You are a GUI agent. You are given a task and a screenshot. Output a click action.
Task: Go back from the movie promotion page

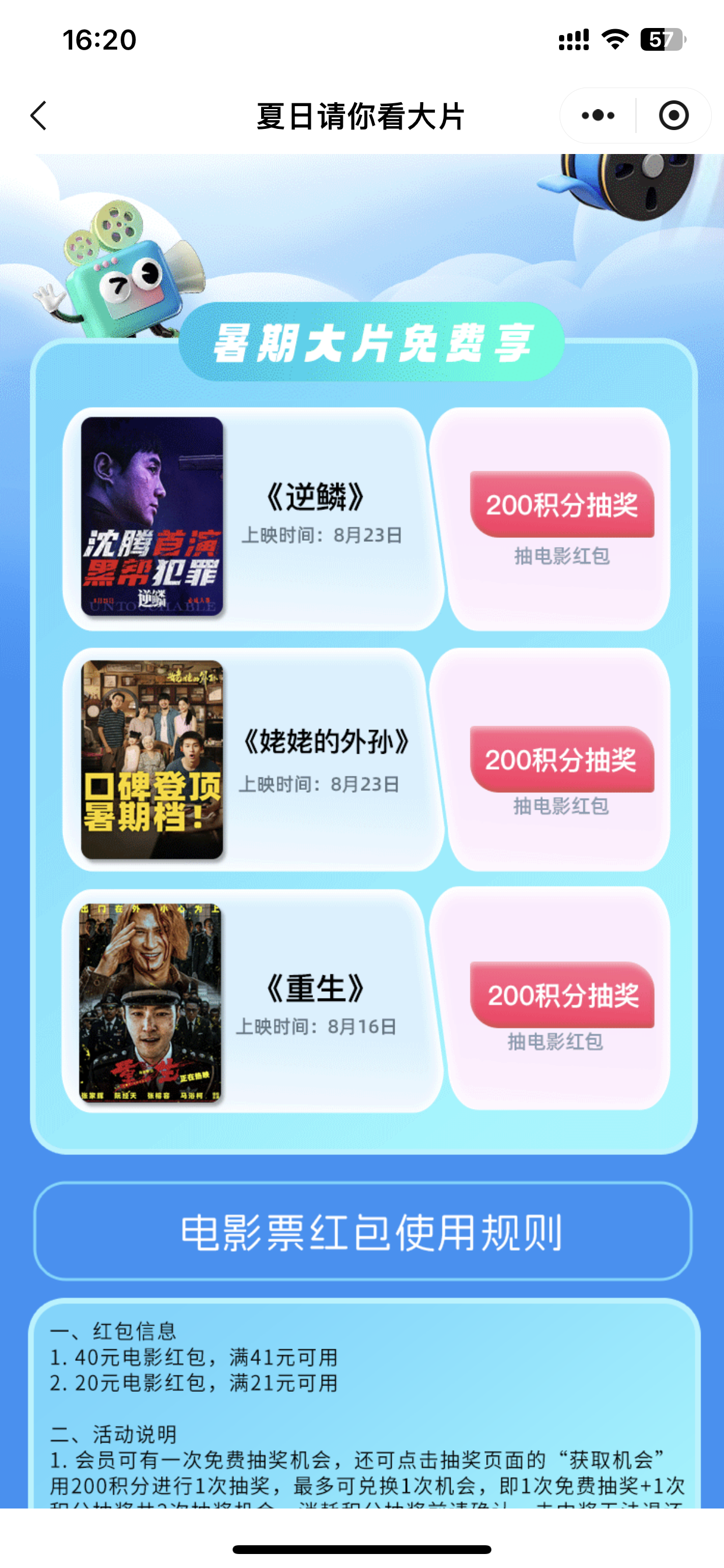[39, 116]
